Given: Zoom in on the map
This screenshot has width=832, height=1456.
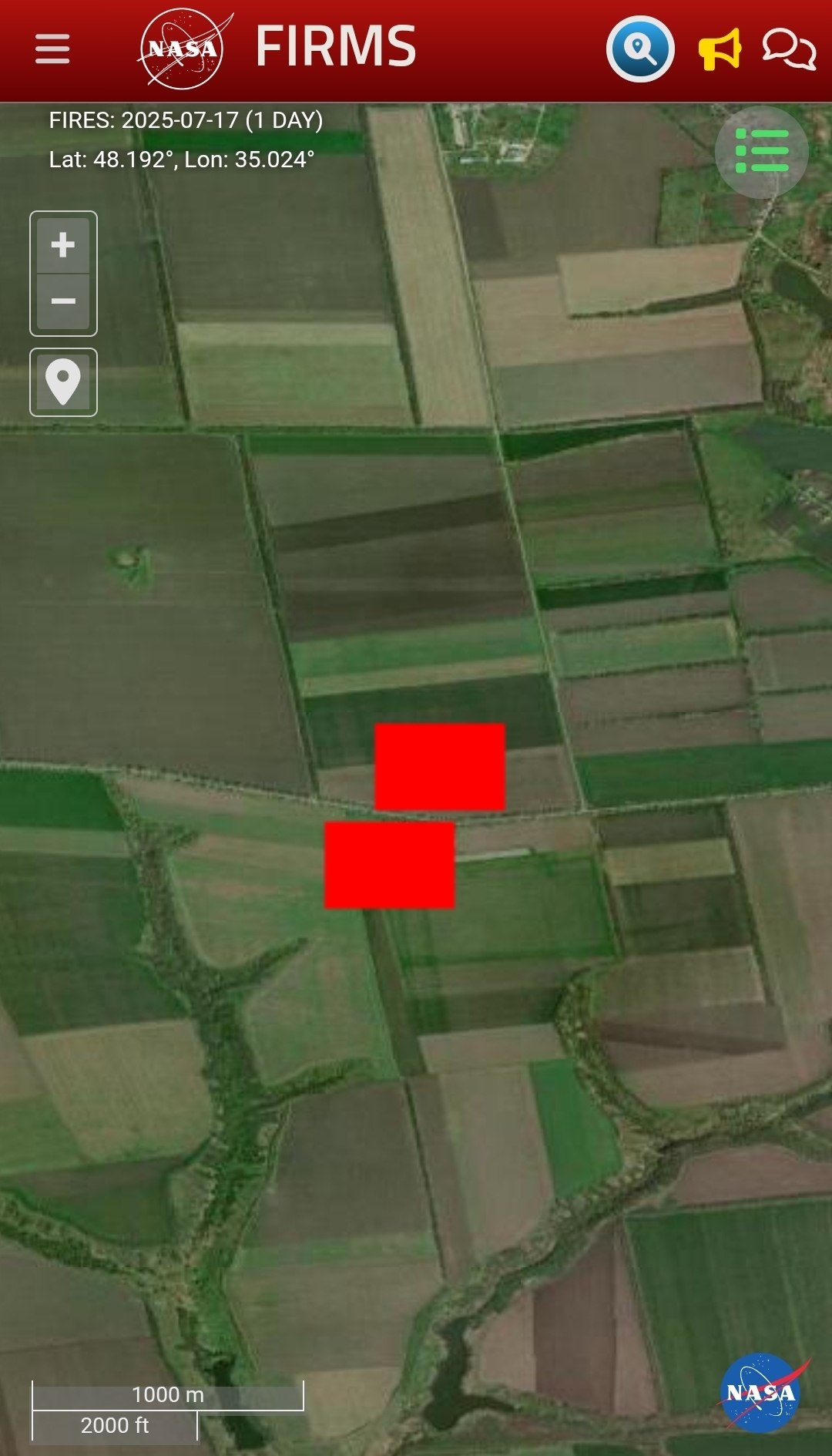Looking at the screenshot, I should 63,245.
